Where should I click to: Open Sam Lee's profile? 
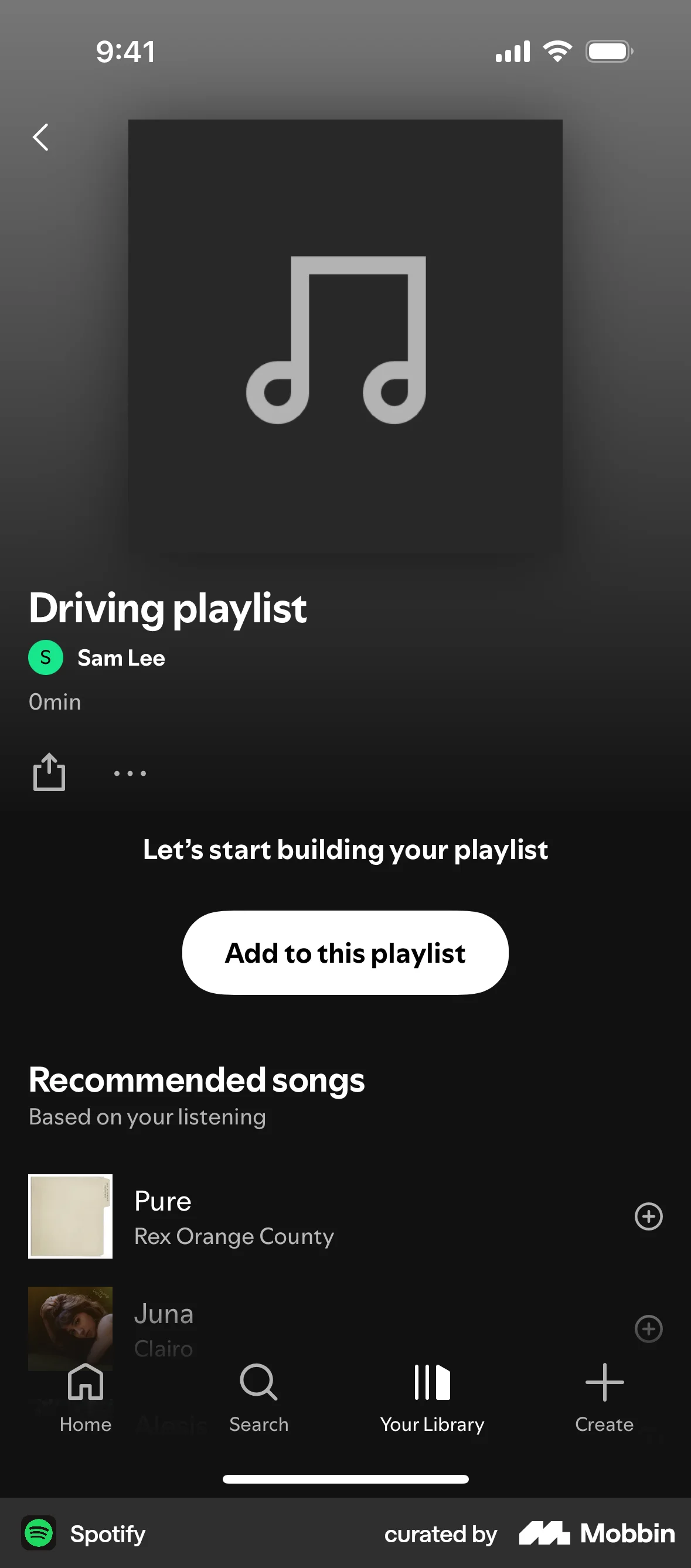121,657
